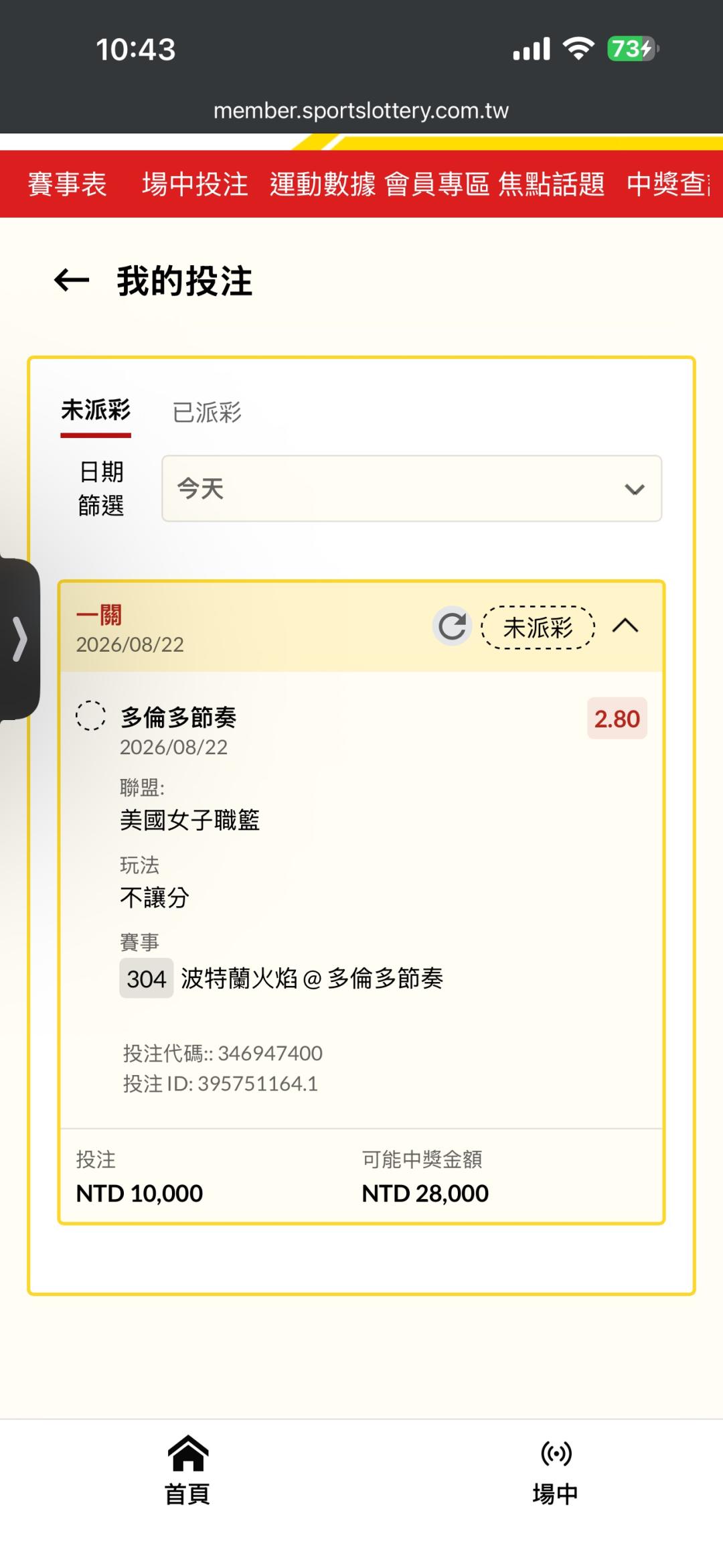
Task: Expand the side drawer handle
Action: [19, 639]
